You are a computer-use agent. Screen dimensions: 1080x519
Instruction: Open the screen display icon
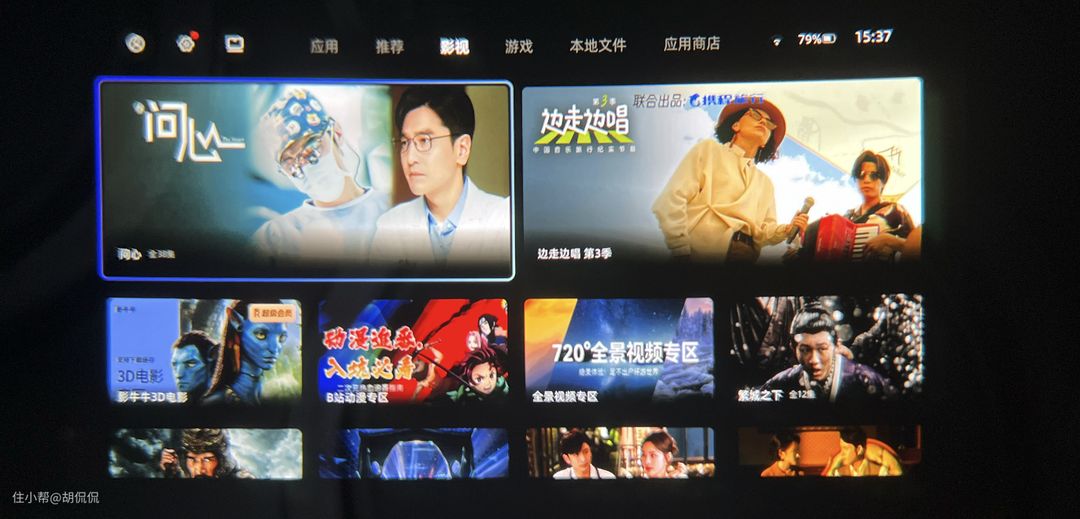point(235,43)
